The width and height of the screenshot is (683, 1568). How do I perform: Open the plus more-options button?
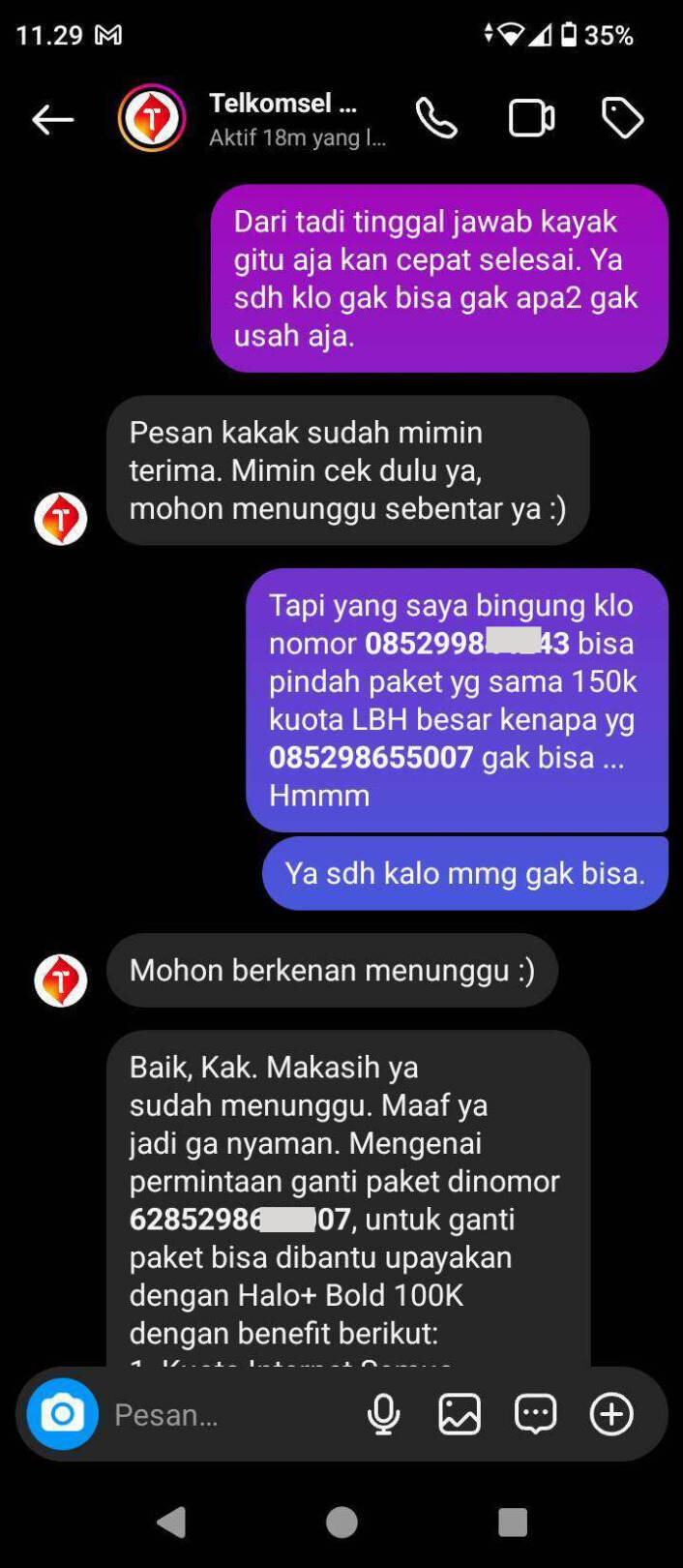click(611, 1414)
